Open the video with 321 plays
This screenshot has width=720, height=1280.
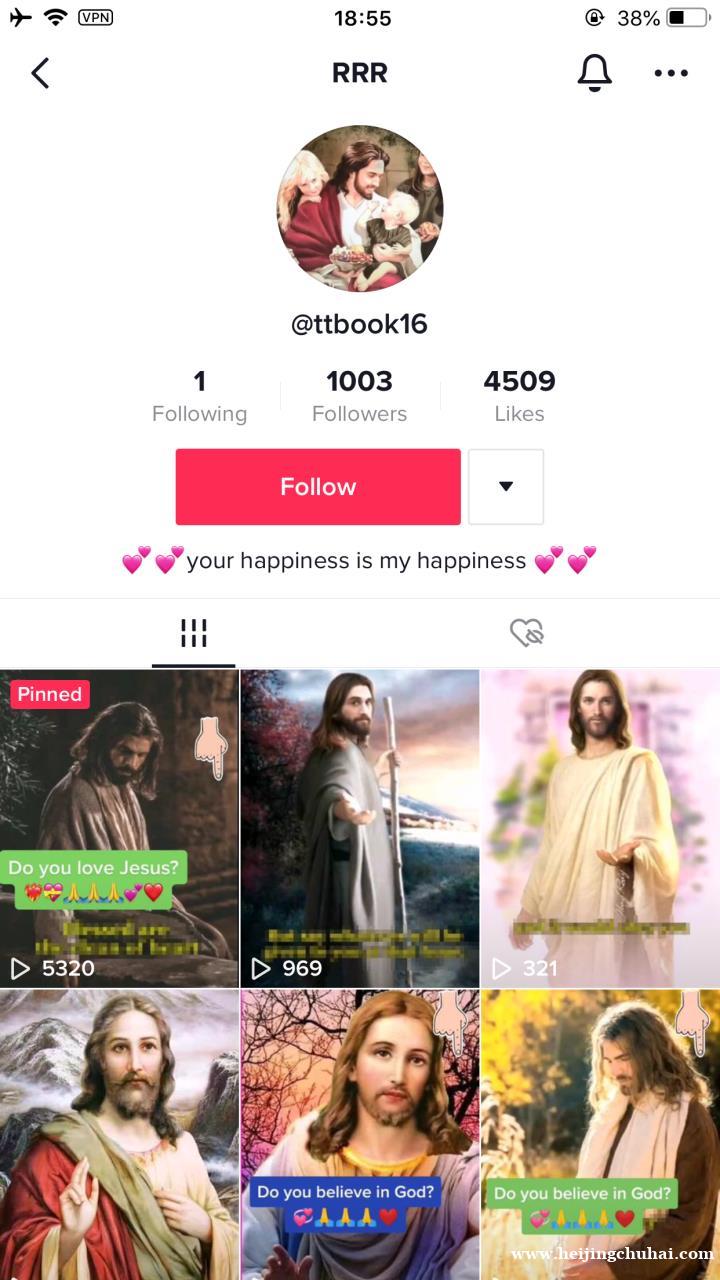coord(600,828)
